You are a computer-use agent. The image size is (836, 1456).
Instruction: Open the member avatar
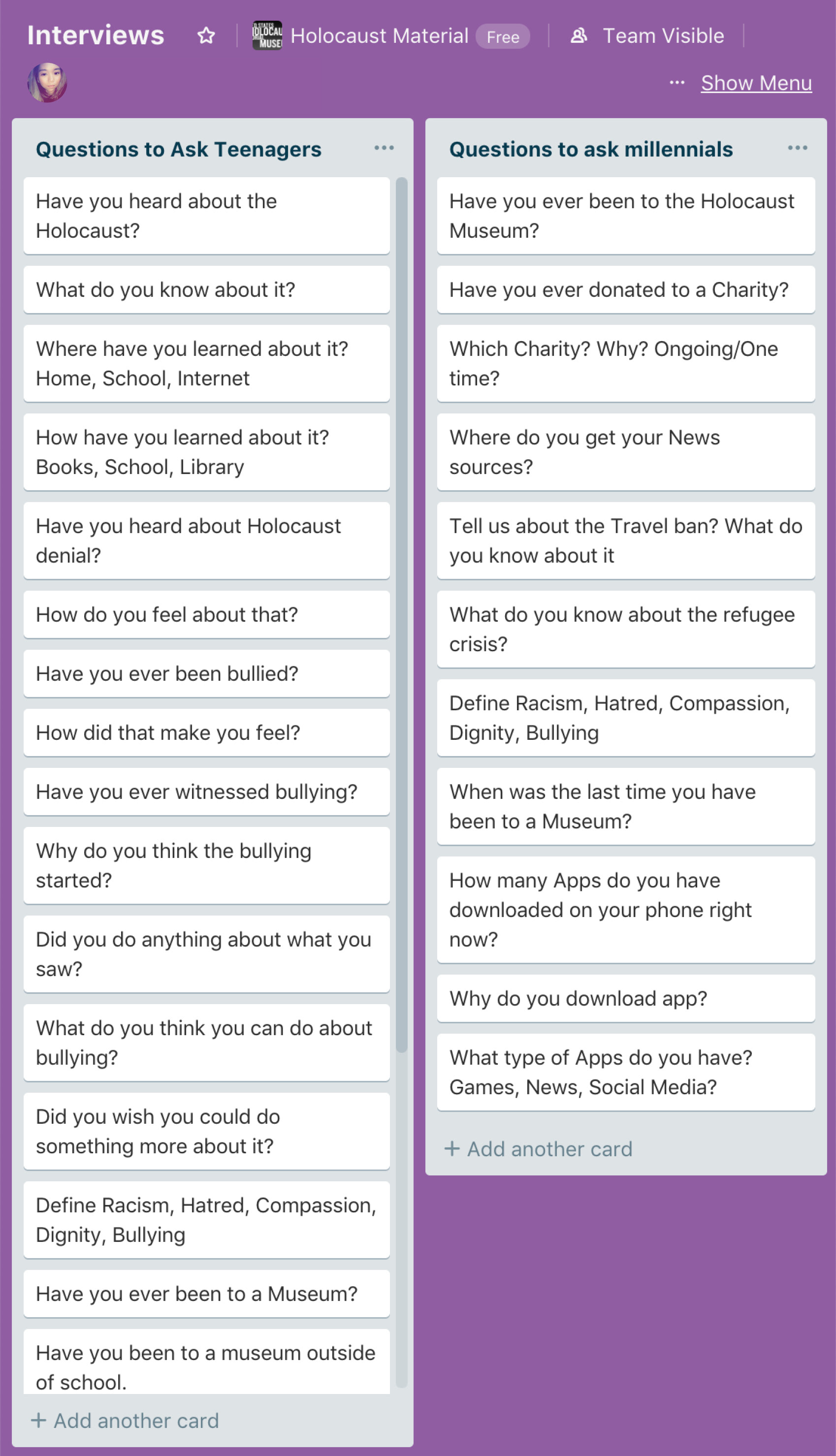pyautogui.click(x=47, y=83)
